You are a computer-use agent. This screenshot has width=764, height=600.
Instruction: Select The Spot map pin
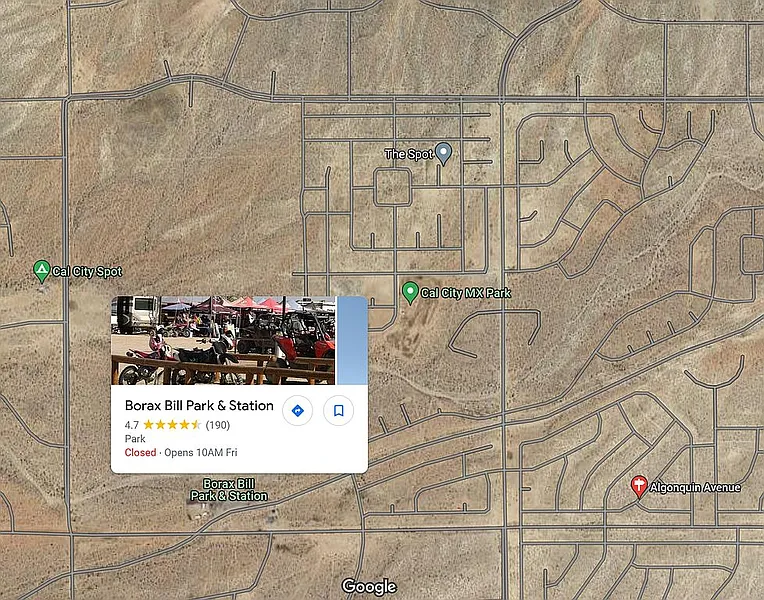point(443,153)
